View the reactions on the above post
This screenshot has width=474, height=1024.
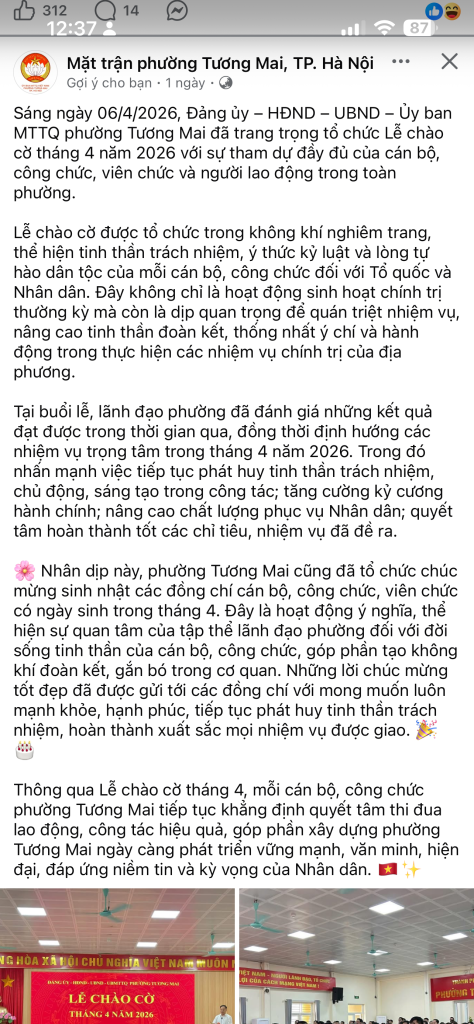(443, 10)
